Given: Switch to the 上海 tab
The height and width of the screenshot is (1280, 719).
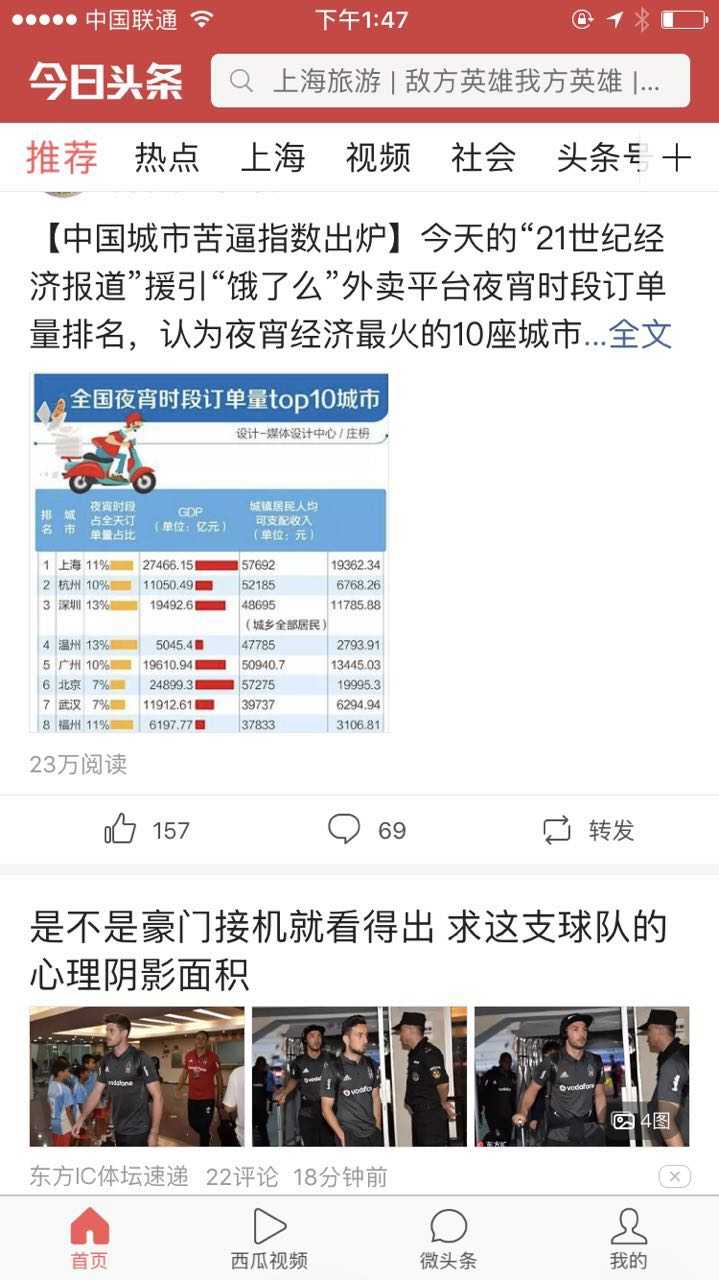Looking at the screenshot, I should (272, 157).
